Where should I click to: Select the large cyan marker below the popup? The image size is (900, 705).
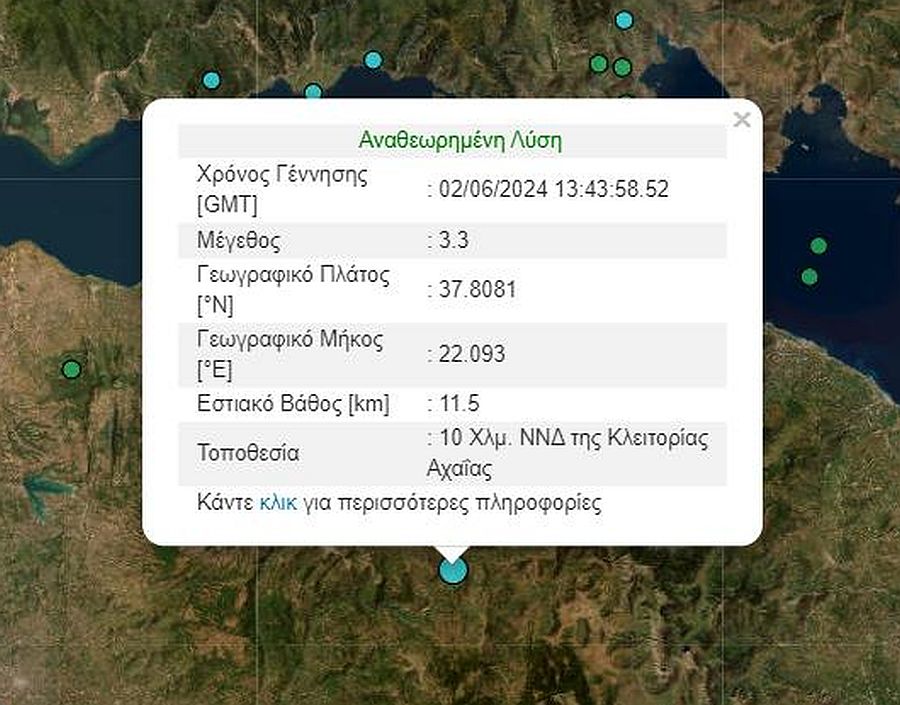click(453, 570)
